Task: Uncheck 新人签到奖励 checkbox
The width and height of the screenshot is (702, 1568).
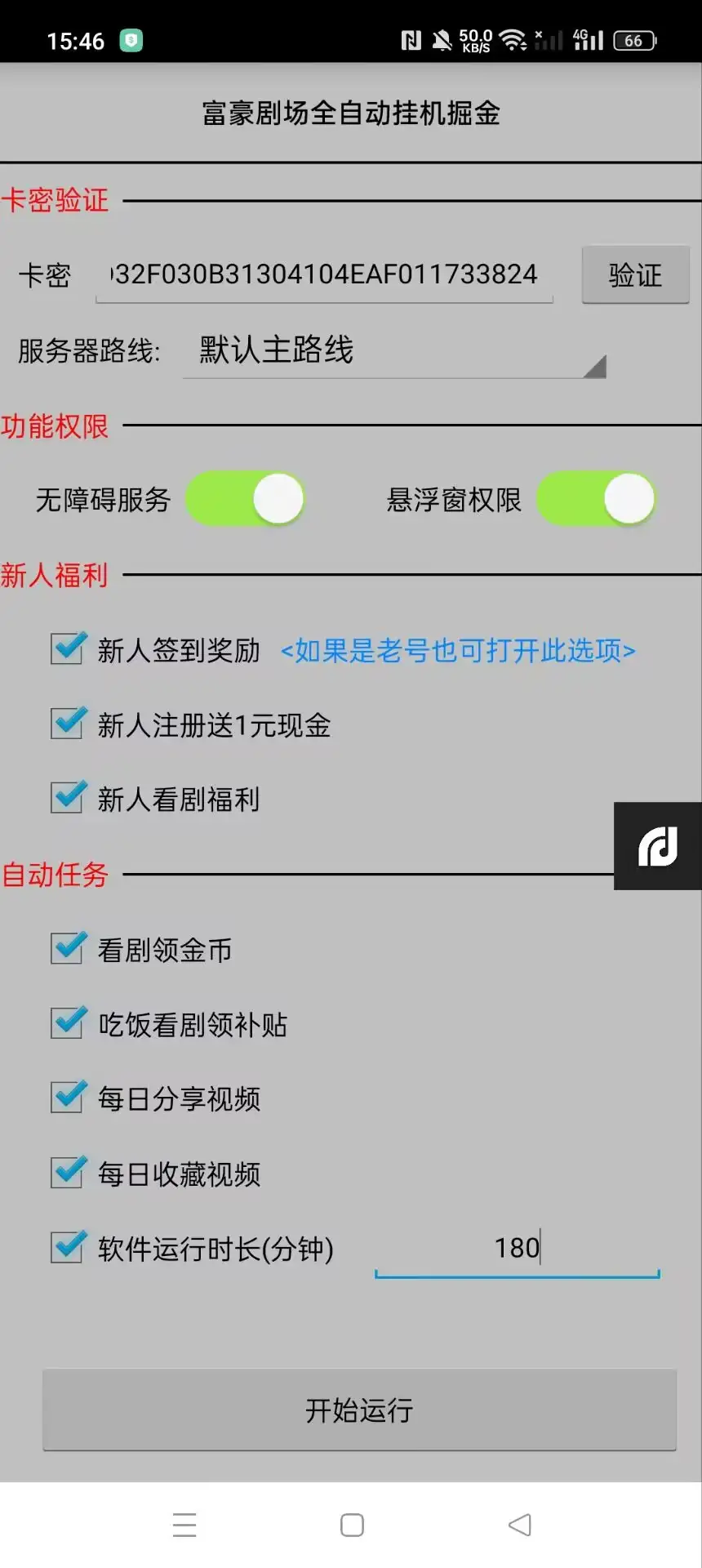Action: tap(68, 650)
